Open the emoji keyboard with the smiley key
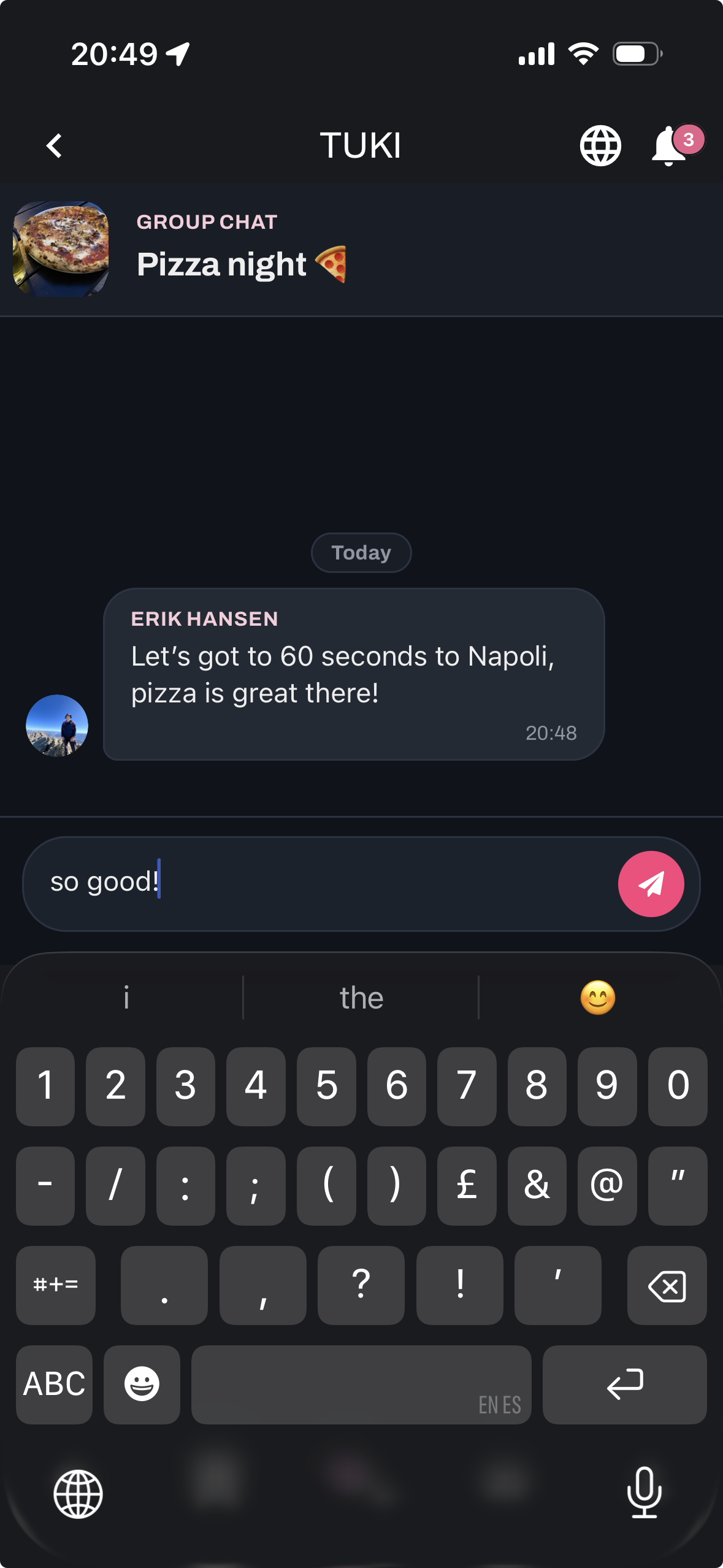Image resolution: width=723 pixels, height=1568 pixels. point(141,1383)
